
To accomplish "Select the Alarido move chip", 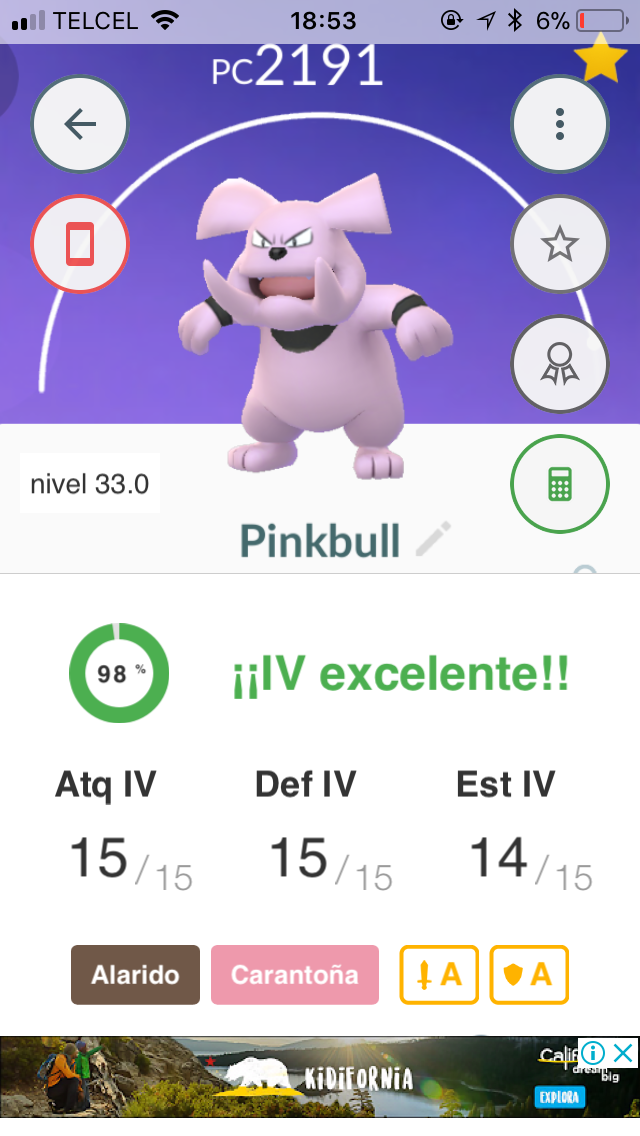I will (x=136, y=974).
